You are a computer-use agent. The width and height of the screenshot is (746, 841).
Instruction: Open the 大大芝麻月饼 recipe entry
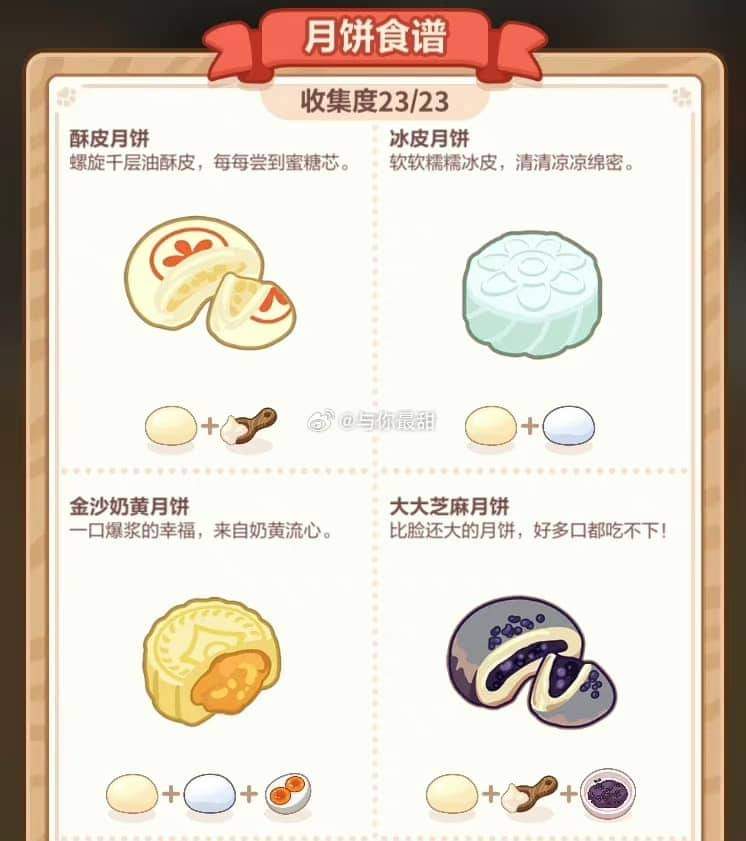(450, 503)
